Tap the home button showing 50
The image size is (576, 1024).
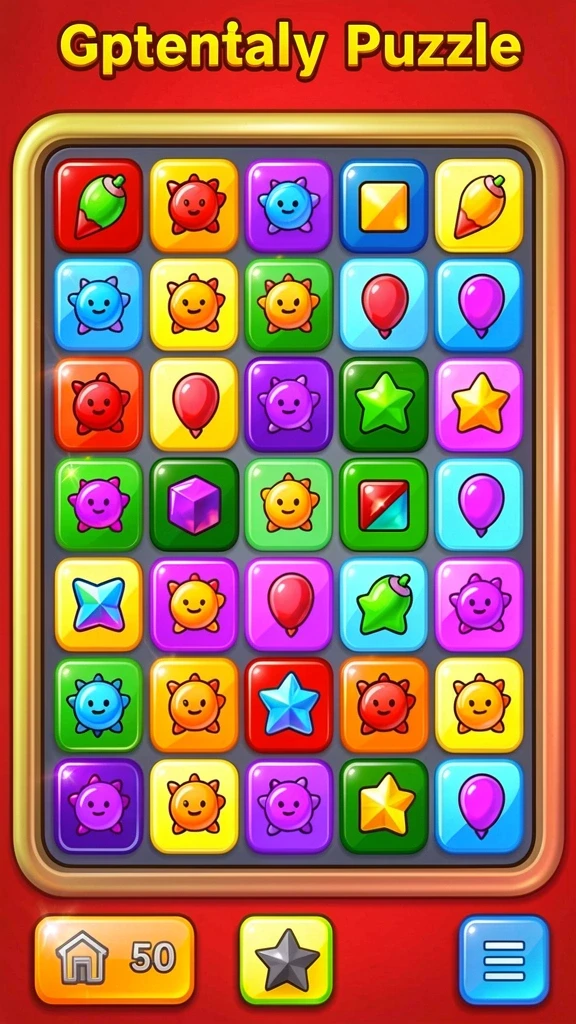pyautogui.click(x=114, y=959)
